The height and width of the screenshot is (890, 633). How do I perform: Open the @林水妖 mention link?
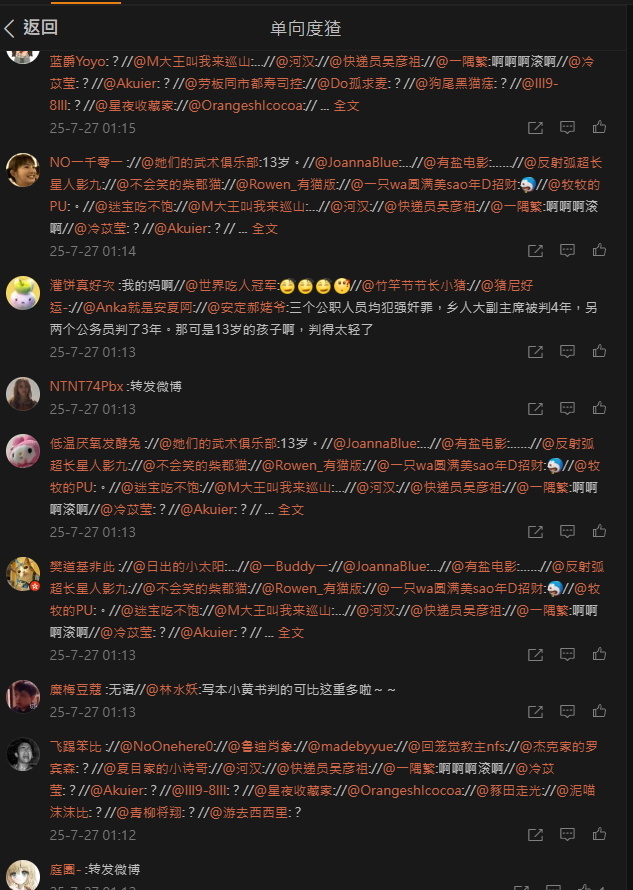coord(172,689)
